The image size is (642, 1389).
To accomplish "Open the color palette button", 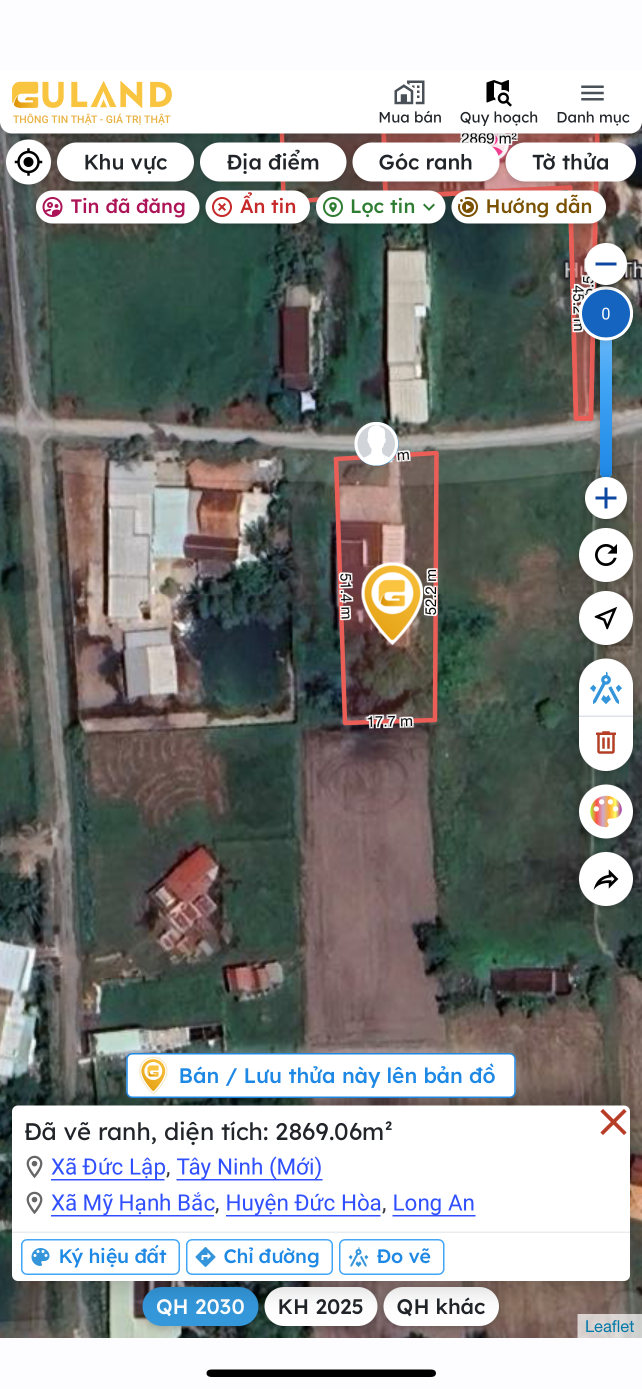I will (x=605, y=811).
